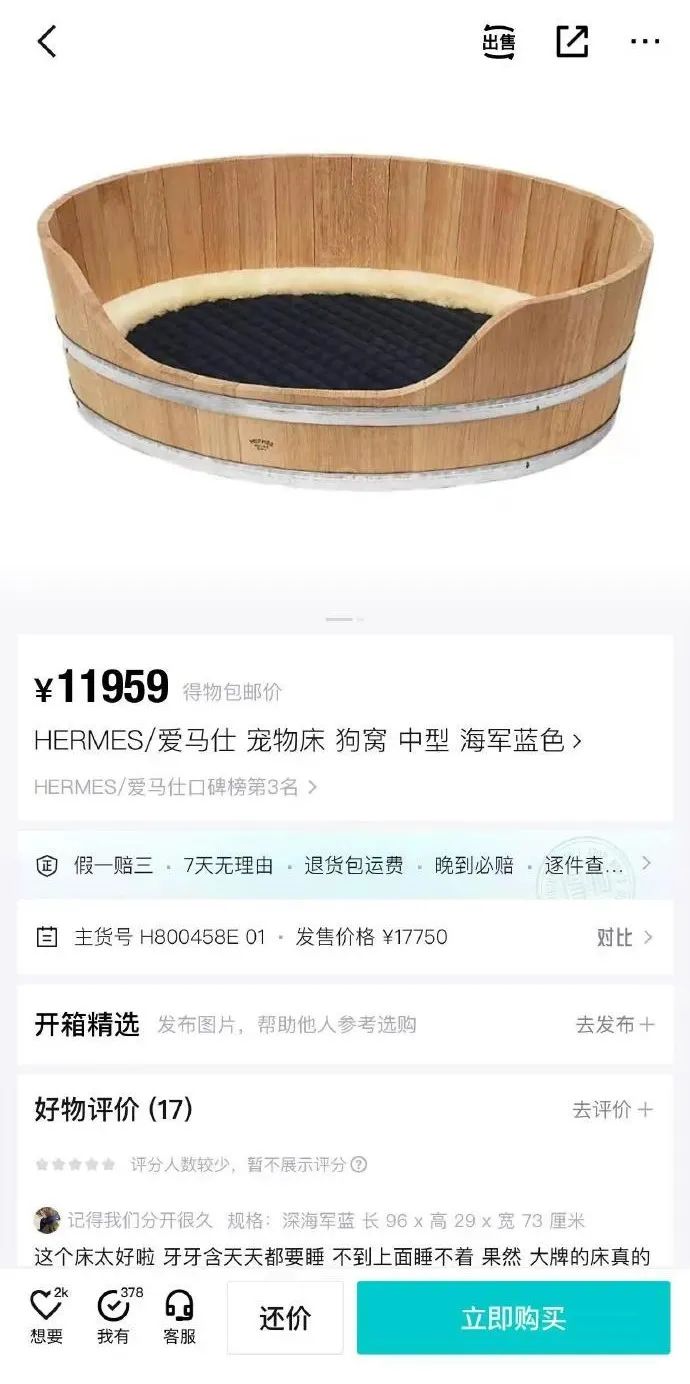
Task: Tap 对比 to compare prices
Action: point(624,937)
